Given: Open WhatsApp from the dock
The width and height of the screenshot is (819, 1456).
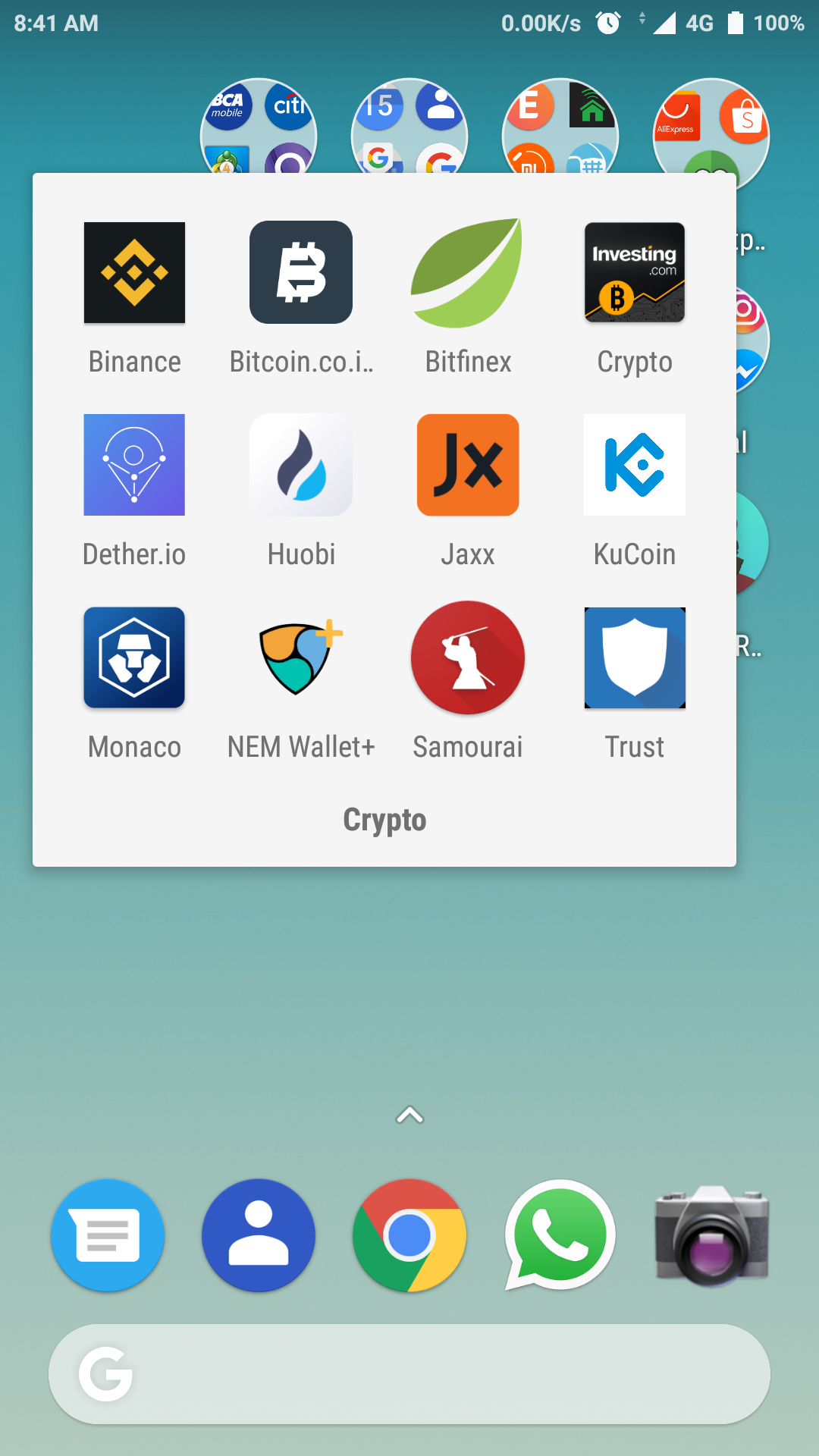Looking at the screenshot, I should (x=560, y=1235).
